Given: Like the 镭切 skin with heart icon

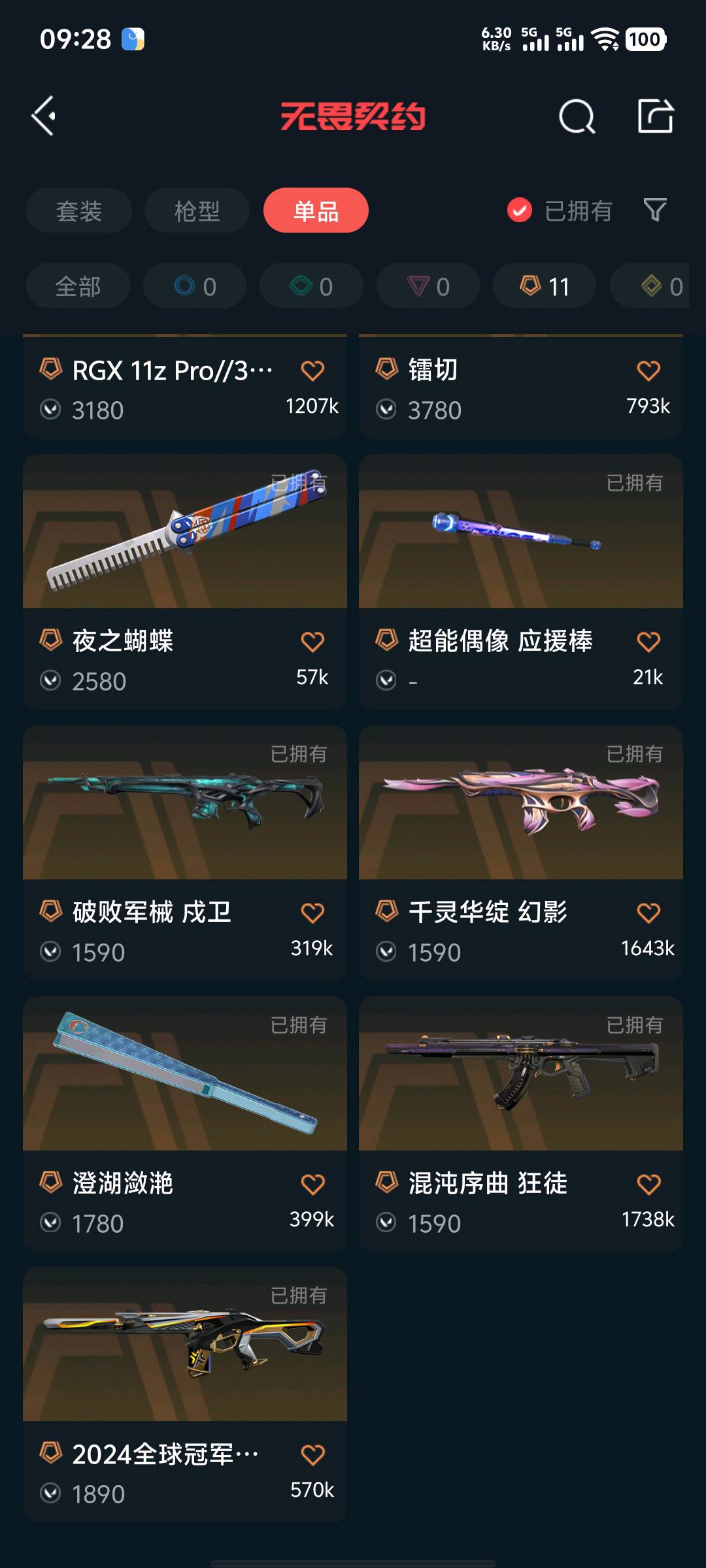Looking at the screenshot, I should coord(648,370).
